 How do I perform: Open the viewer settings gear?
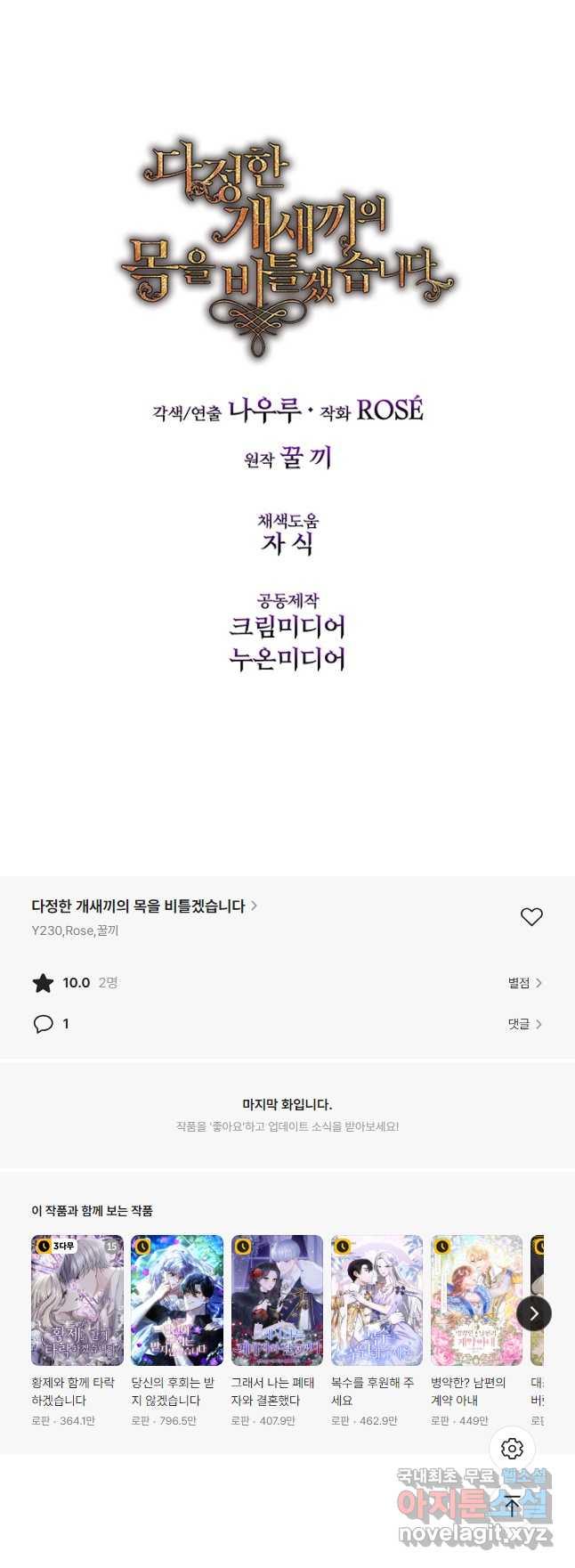pyautogui.click(x=512, y=1449)
